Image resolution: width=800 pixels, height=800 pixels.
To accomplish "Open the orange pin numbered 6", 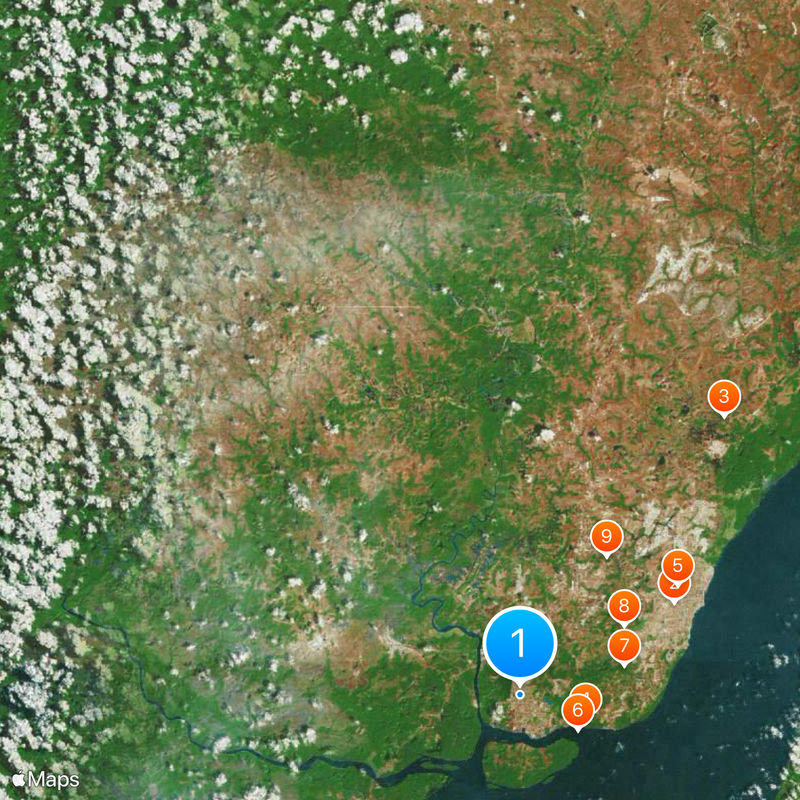I will pyautogui.click(x=577, y=712).
